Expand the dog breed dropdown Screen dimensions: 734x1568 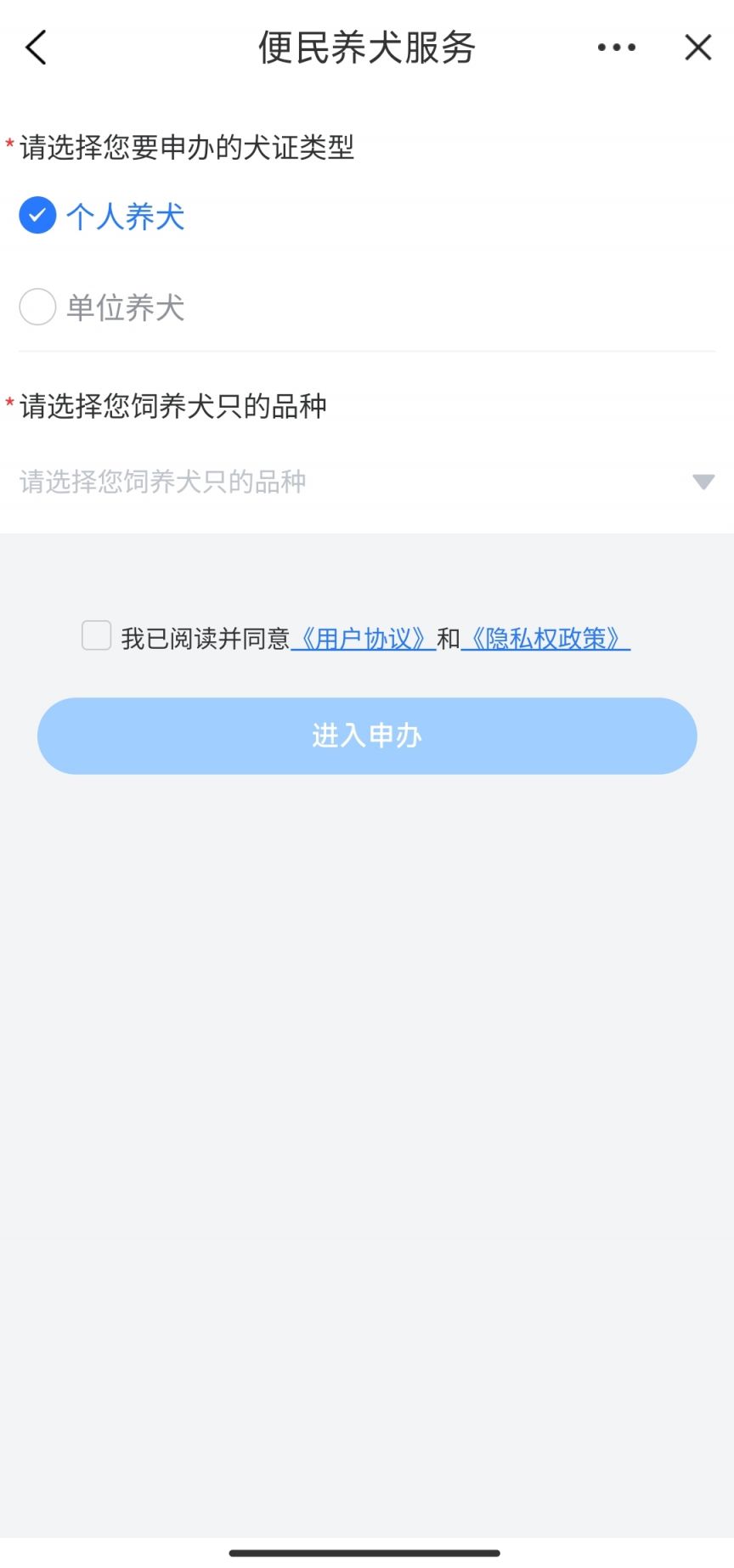(703, 482)
